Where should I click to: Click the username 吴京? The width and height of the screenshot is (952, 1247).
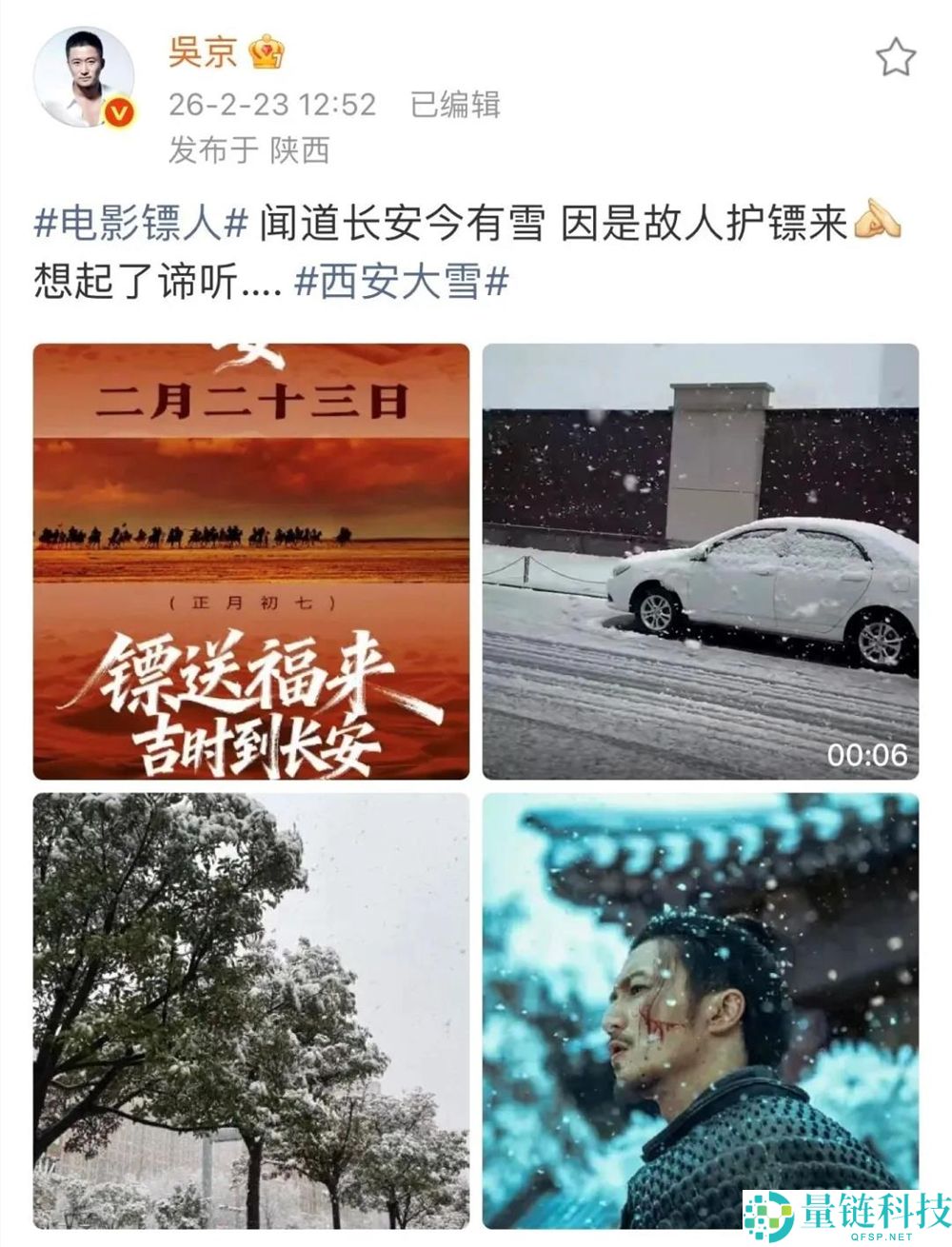(203, 52)
